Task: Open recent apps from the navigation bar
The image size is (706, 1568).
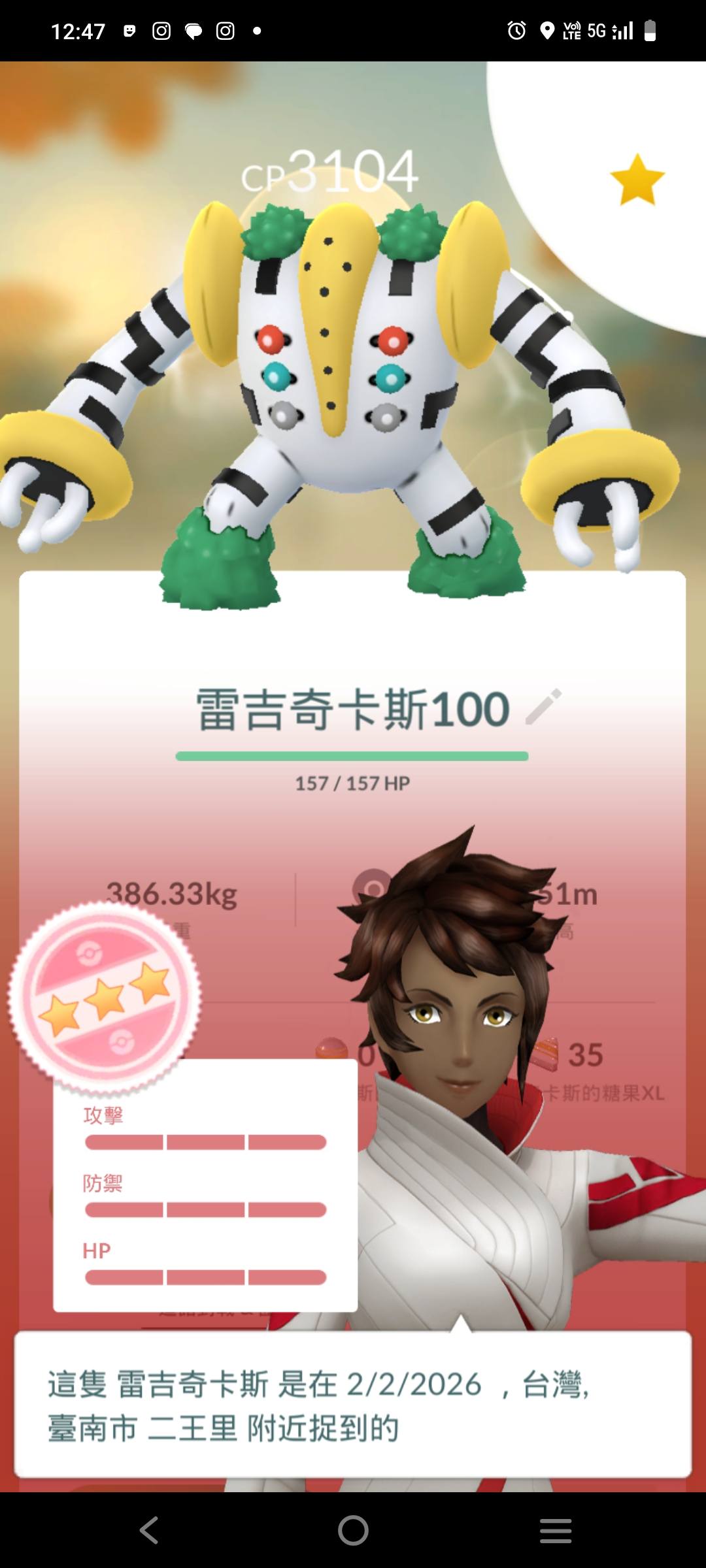Action: (x=556, y=1529)
